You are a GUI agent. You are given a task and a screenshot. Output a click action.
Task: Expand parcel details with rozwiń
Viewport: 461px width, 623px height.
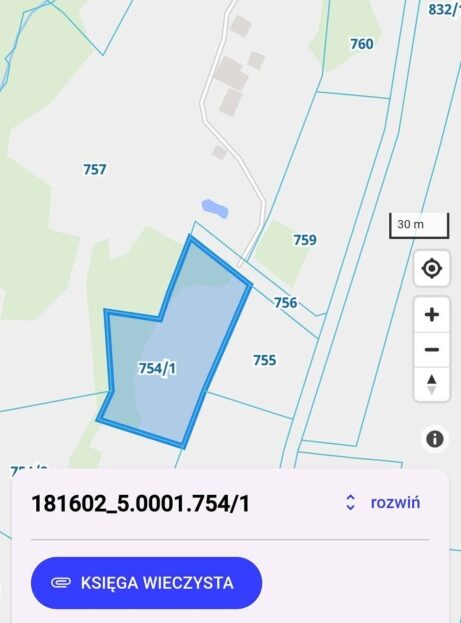(382, 503)
